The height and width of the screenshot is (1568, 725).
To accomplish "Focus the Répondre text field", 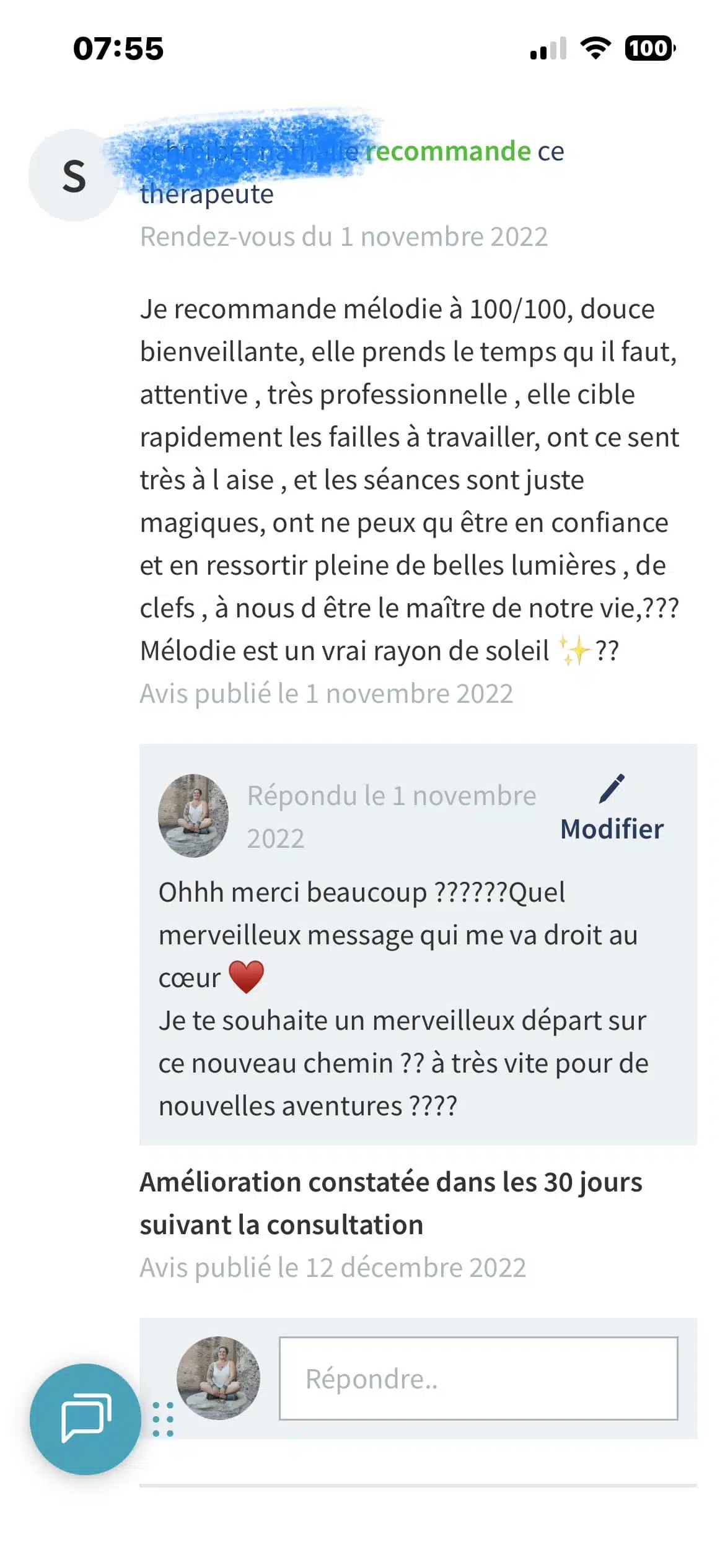I will coord(478,1379).
